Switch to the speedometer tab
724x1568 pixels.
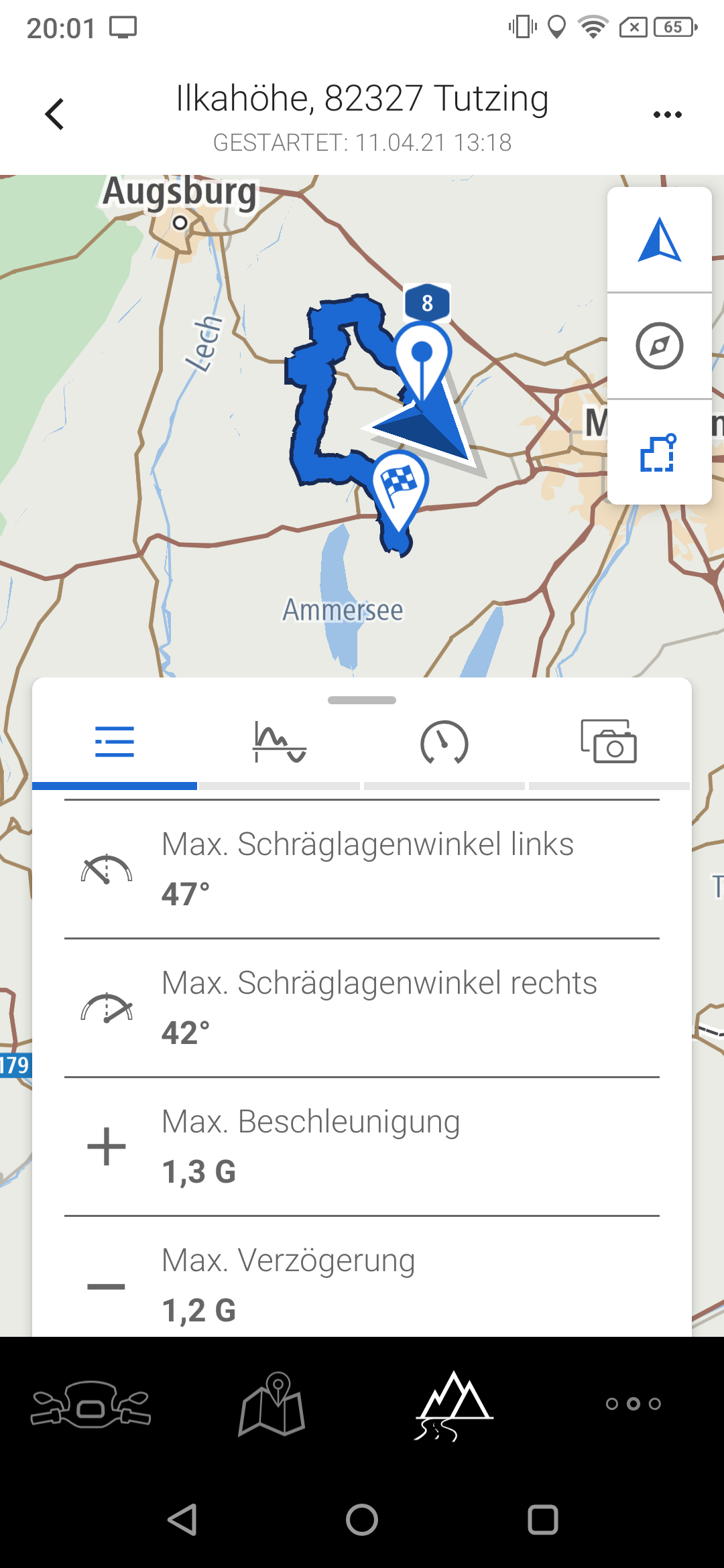click(x=444, y=743)
